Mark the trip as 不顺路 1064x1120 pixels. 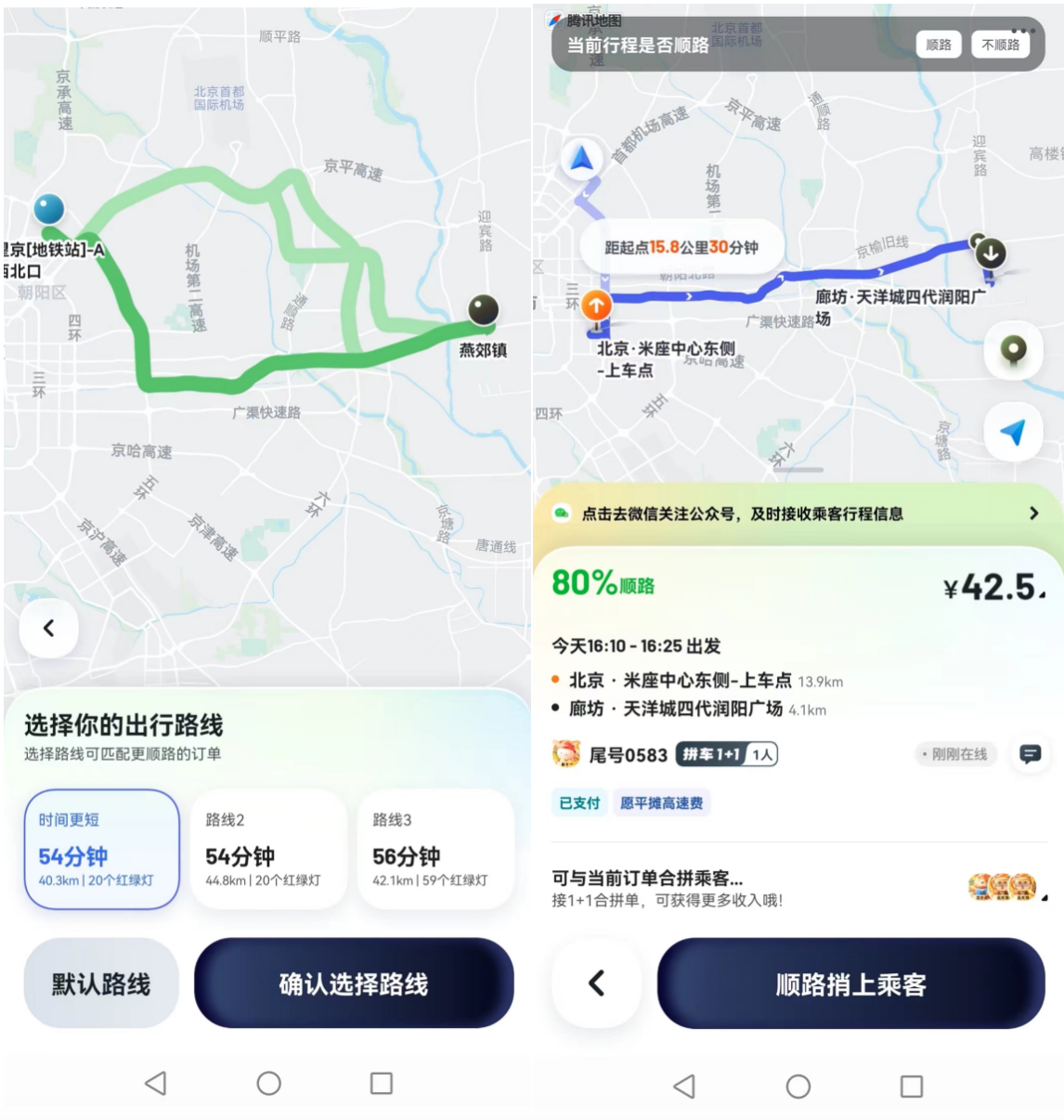coord(1000,45)
